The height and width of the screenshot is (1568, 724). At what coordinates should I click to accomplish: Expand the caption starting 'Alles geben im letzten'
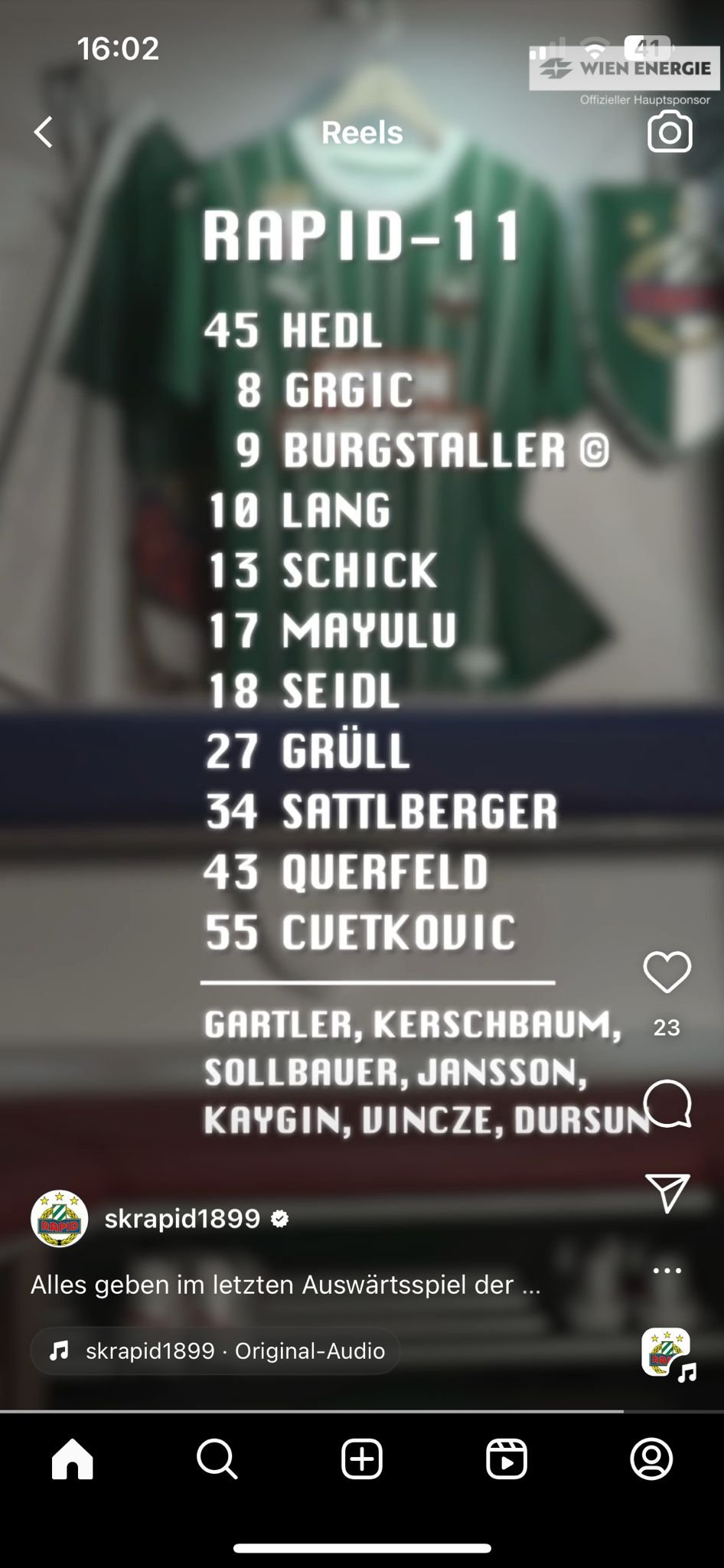coord(285,1285)
